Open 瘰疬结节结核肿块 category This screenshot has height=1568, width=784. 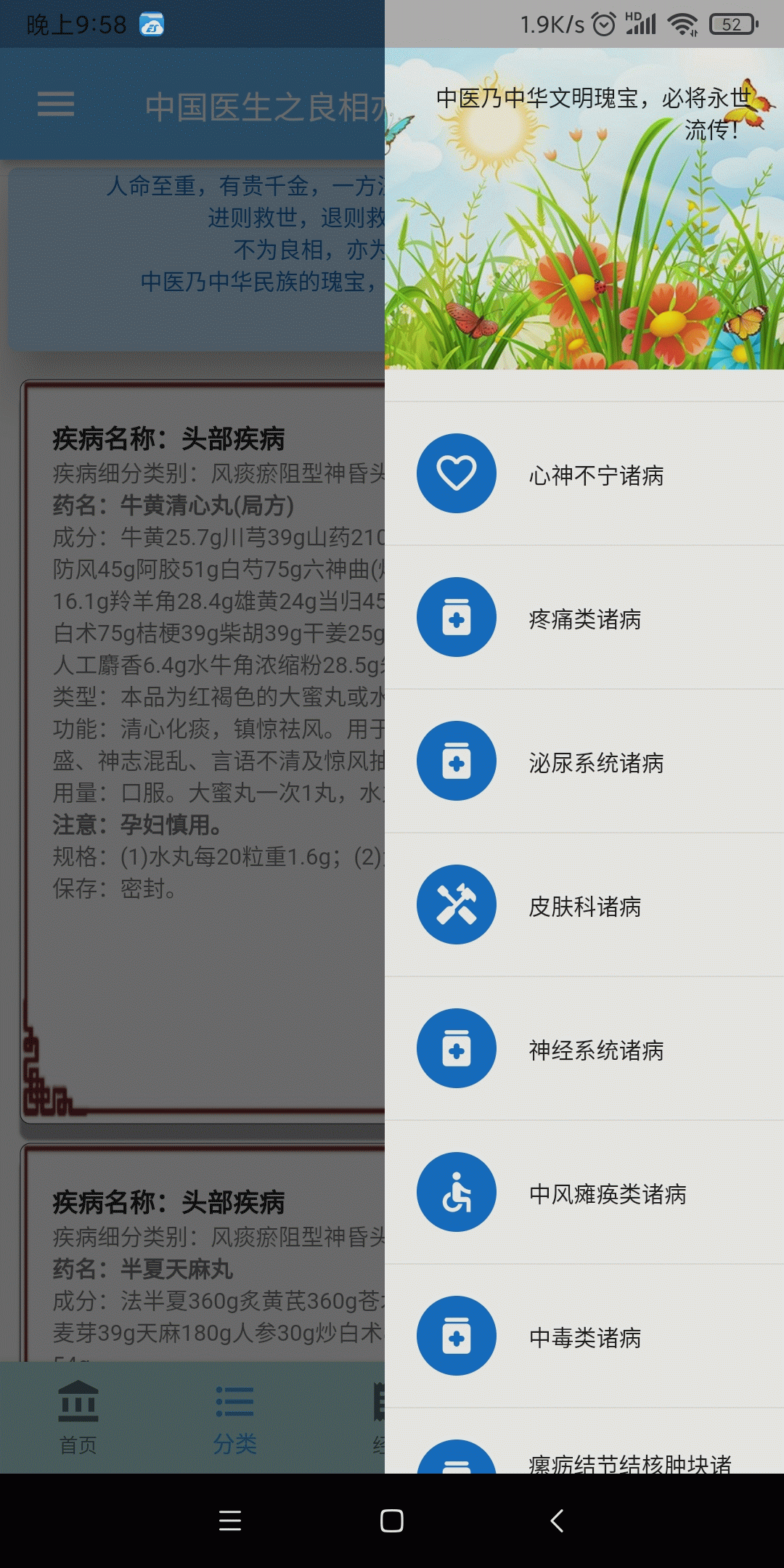point(584,1458)
